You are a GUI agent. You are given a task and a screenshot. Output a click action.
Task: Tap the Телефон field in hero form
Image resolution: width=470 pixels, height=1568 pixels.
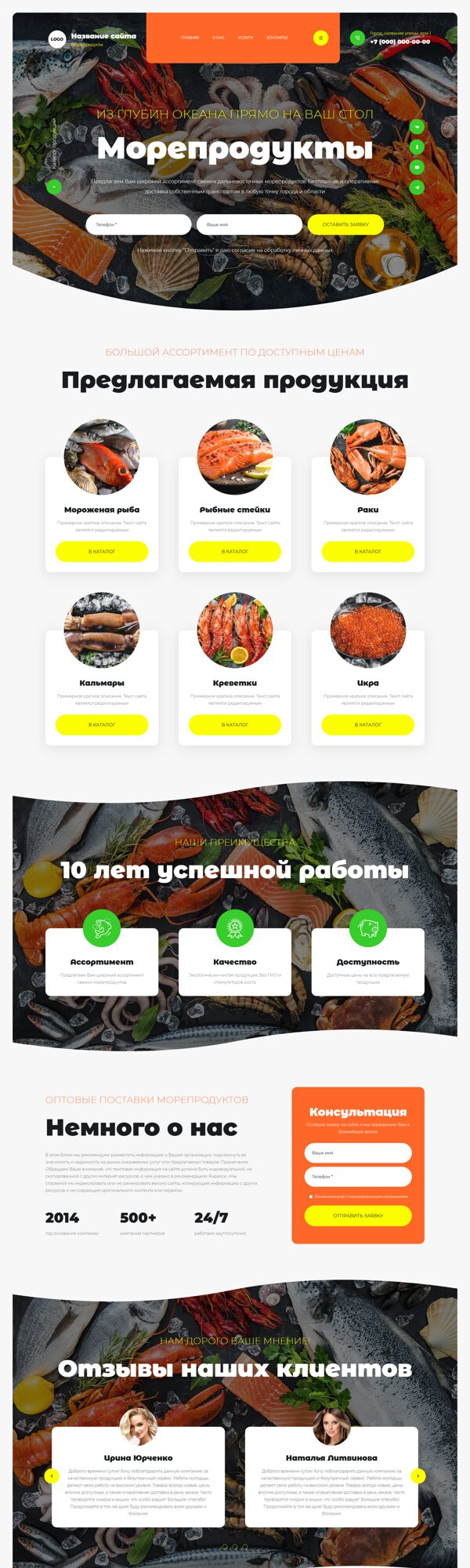click(x=138, y=224)
